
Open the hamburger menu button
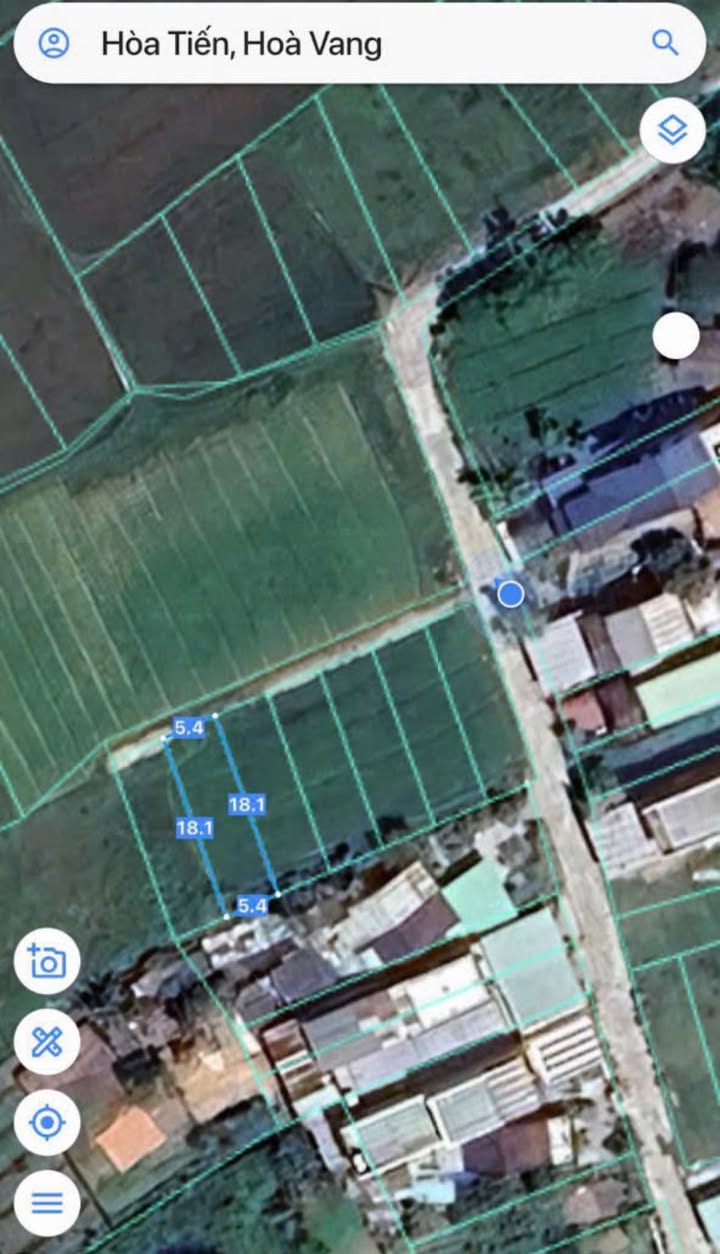tap(47, 1203)
